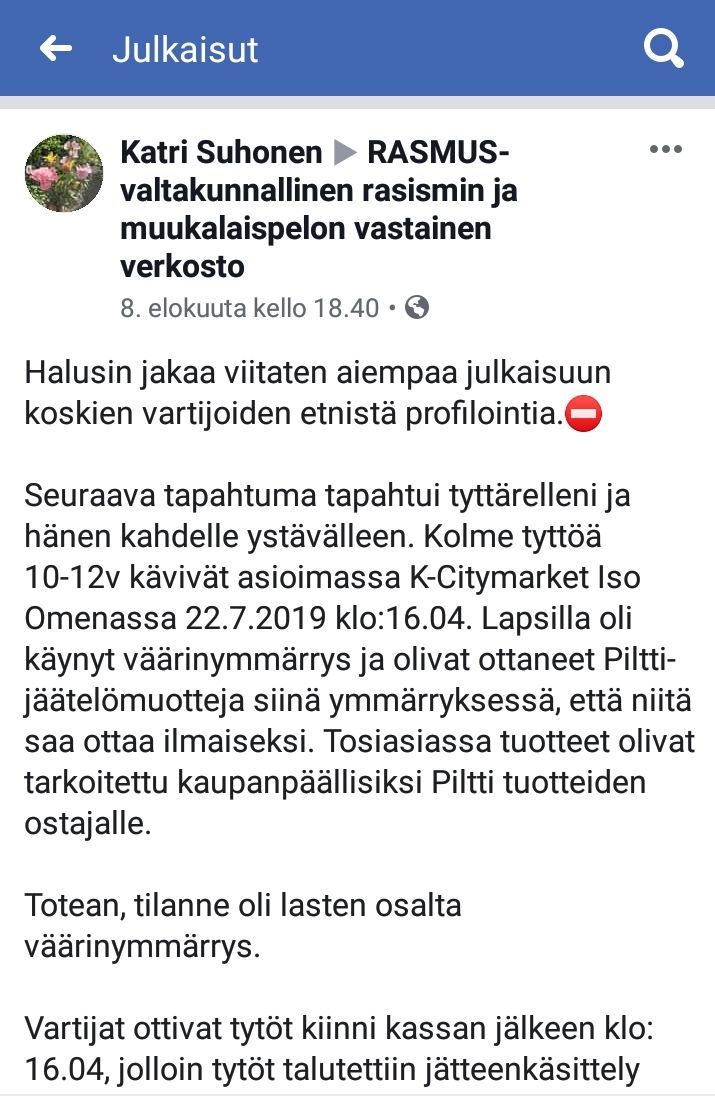The height and width of the screenshot is (1099, 715).
Task: Go back from Julkaisut
Action: tap(55, 48)
